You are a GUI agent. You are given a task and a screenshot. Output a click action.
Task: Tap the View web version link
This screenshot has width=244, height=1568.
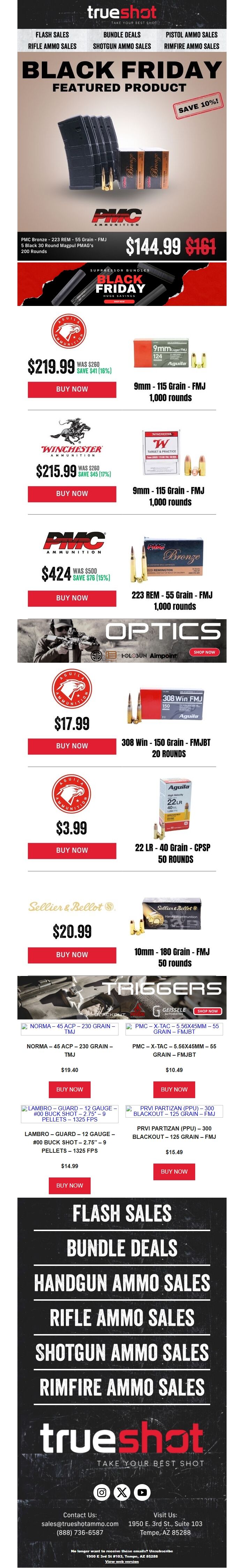[122, 1561]
